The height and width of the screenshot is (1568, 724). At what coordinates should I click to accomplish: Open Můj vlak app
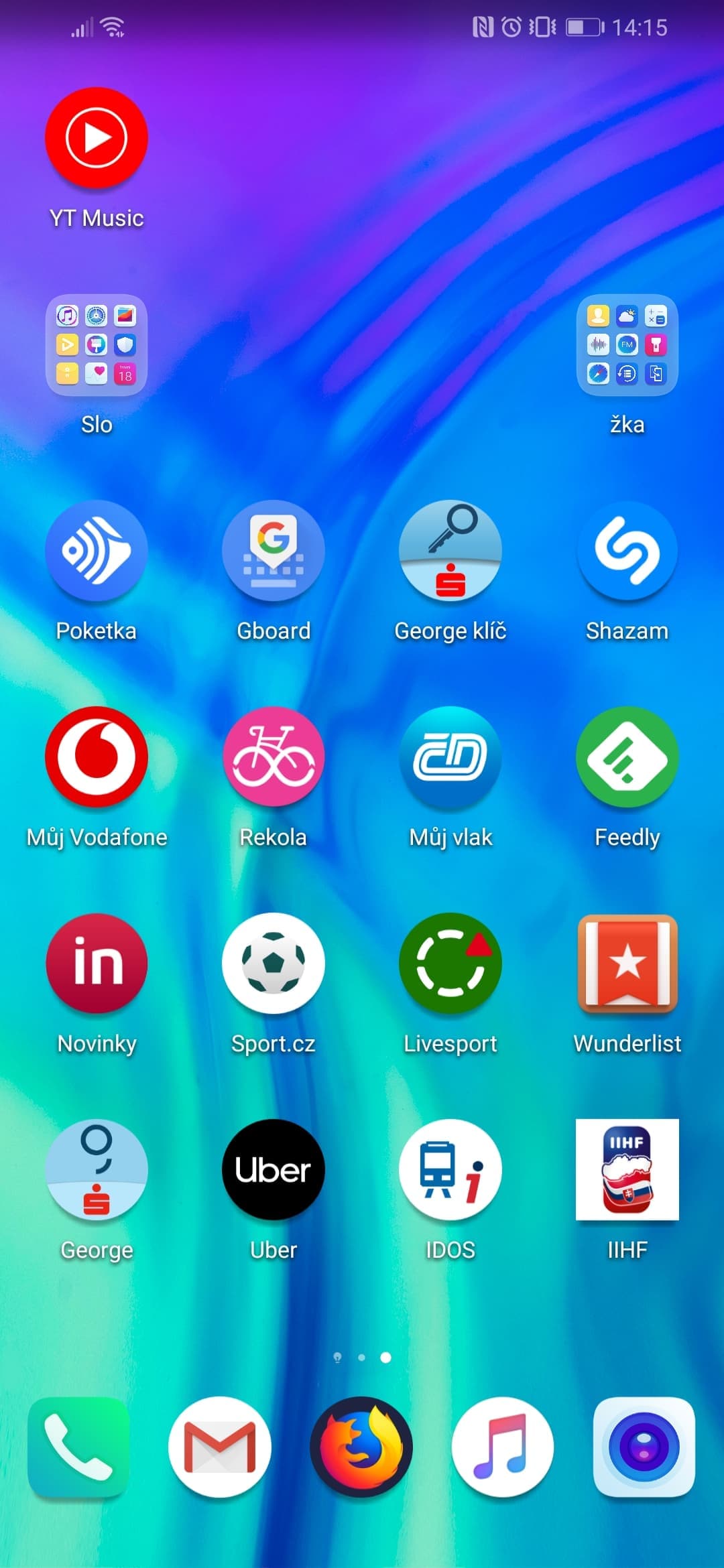point(450,757)
